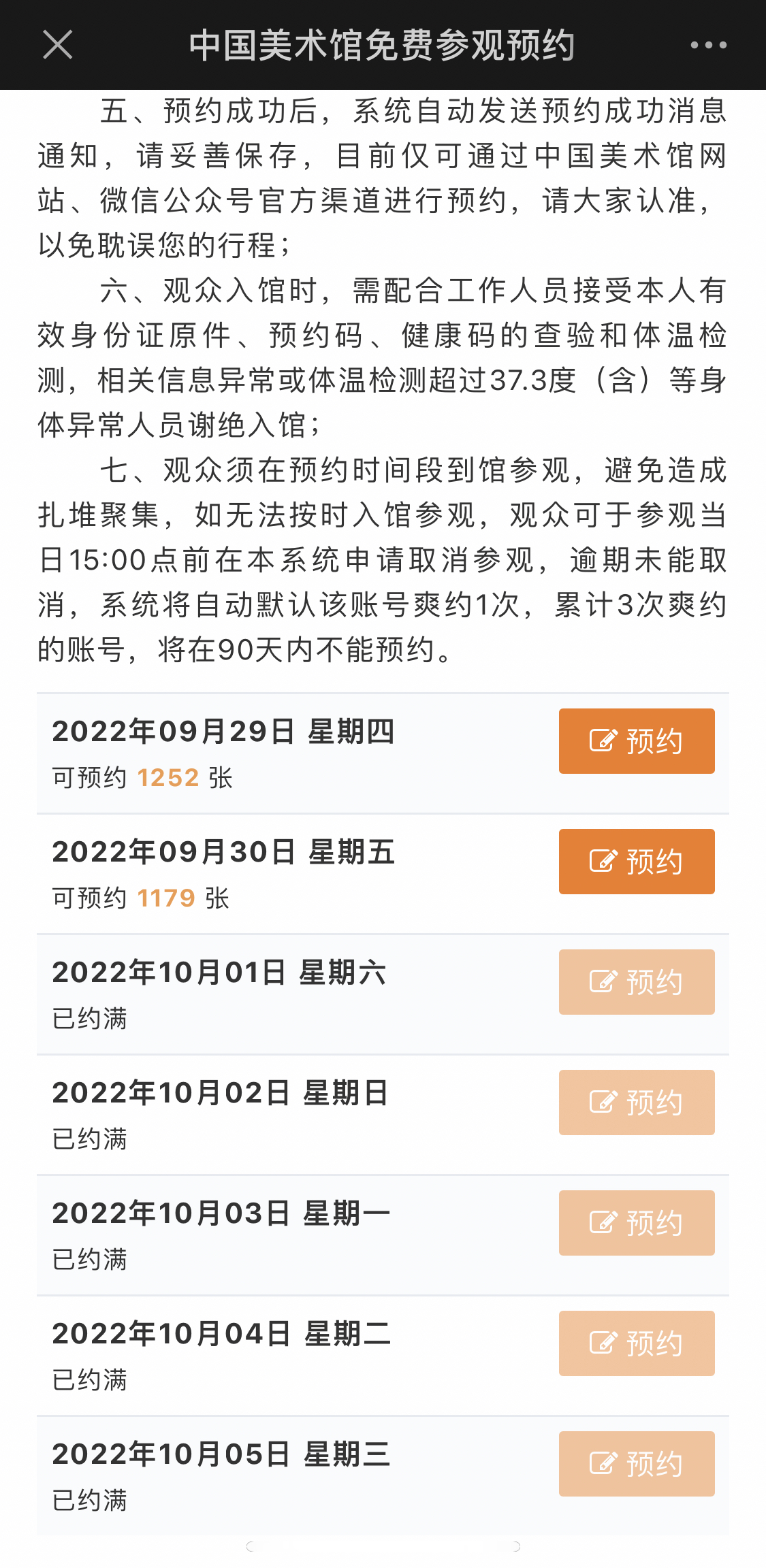Tap the faded 预约 button for 10月03日
This screenshot has height=1568, width=766.
(637, 1223)
